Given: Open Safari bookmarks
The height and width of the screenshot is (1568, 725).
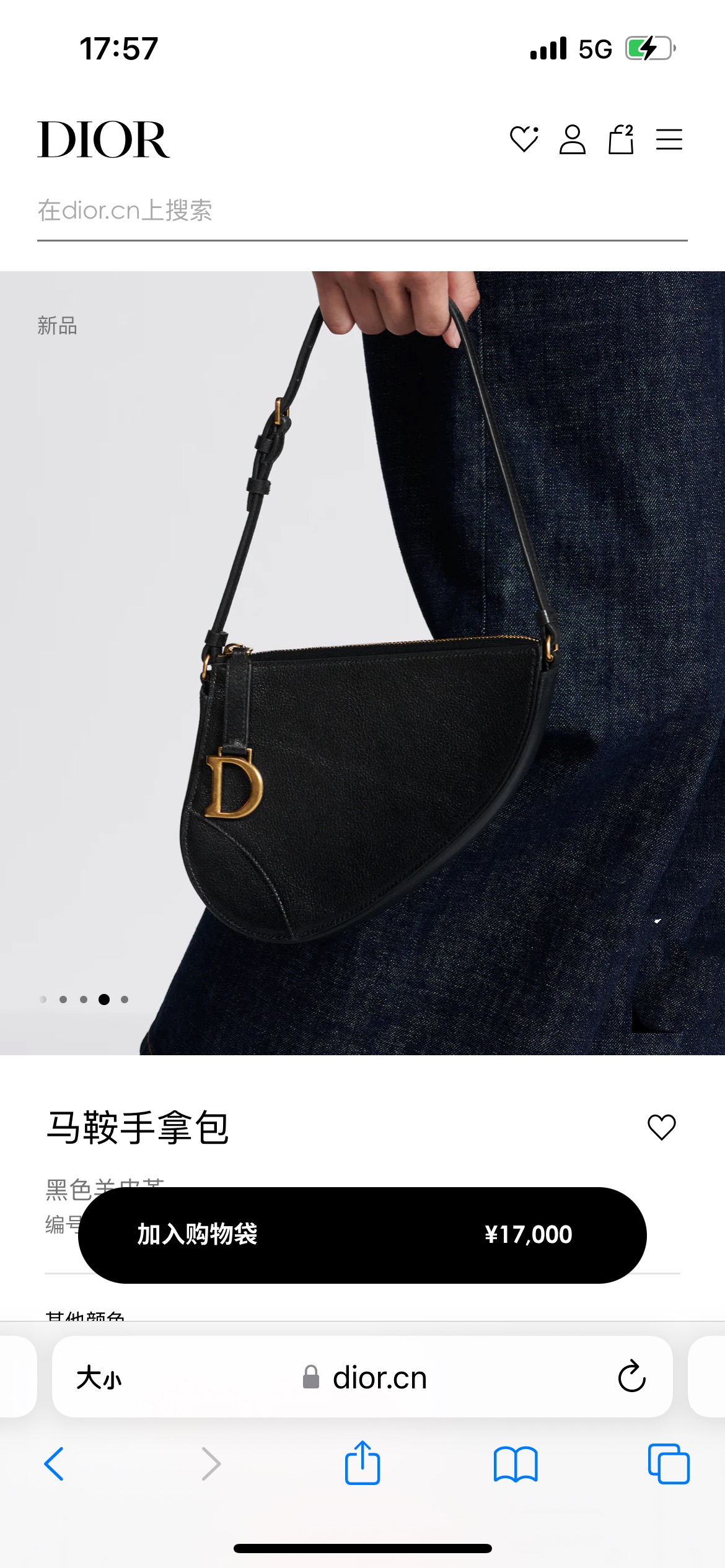Looking at the screenshot, I should pos(515,1464).
